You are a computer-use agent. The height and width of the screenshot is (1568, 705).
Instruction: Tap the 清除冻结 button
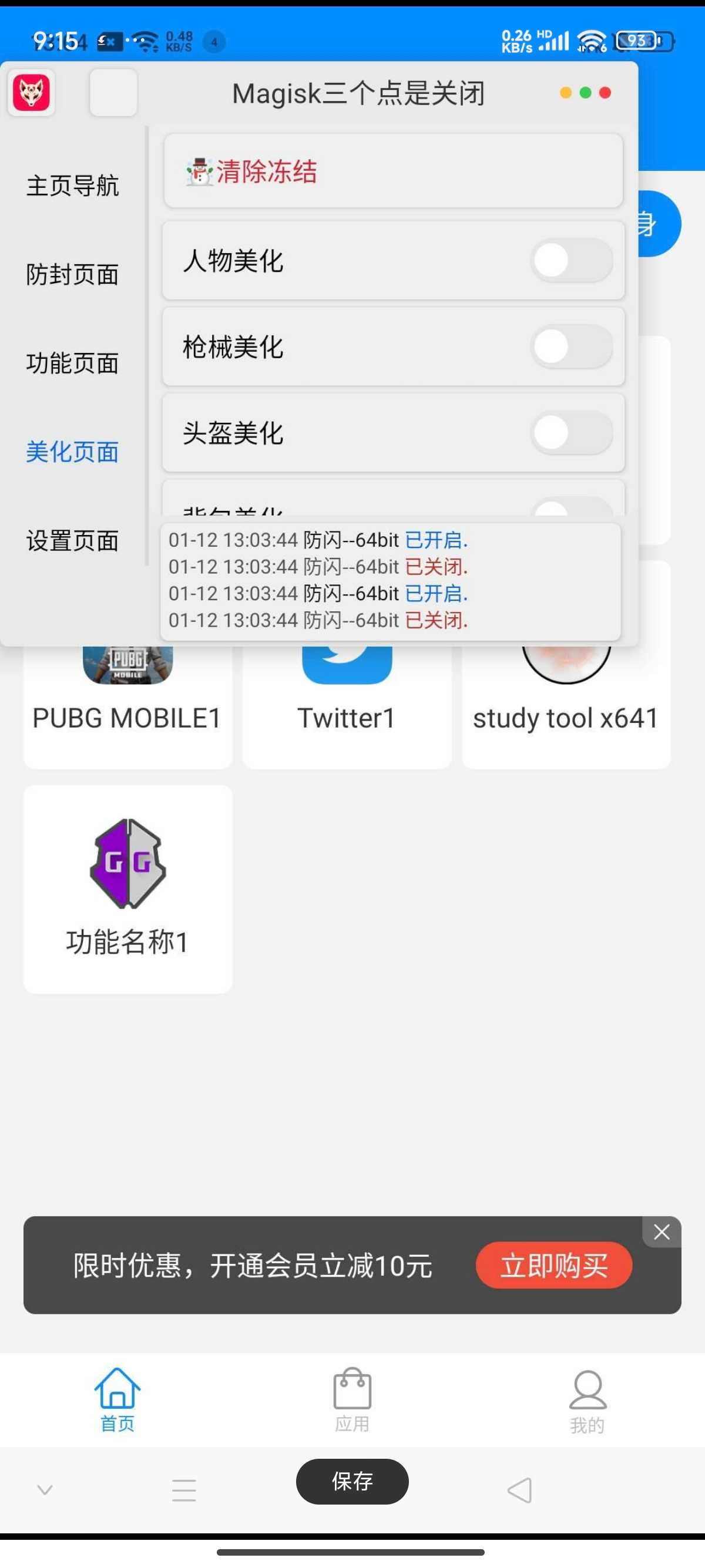(392, 171)
